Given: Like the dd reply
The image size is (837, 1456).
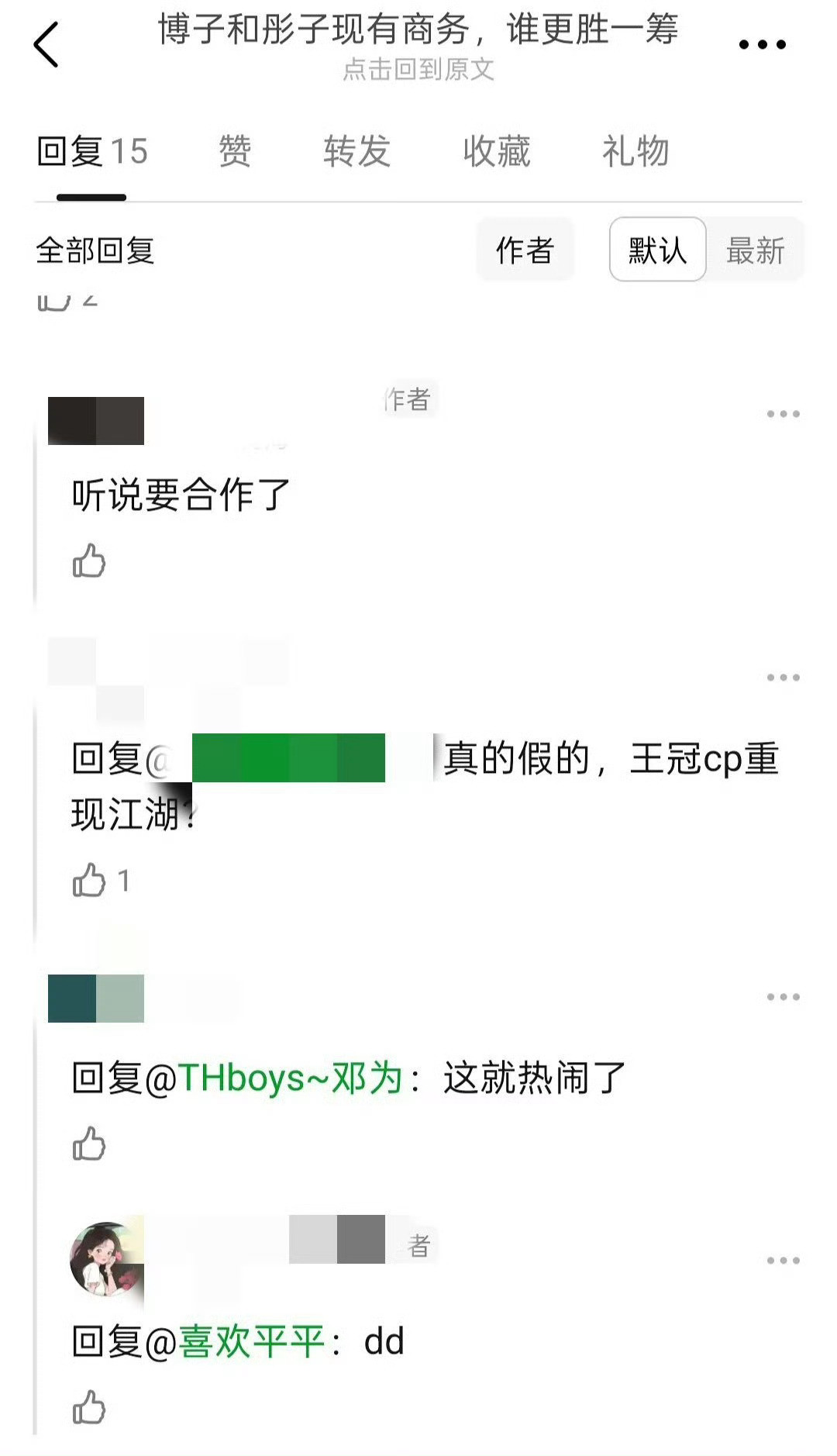Looking at the screenshot, I should [x=89, y=1407].
